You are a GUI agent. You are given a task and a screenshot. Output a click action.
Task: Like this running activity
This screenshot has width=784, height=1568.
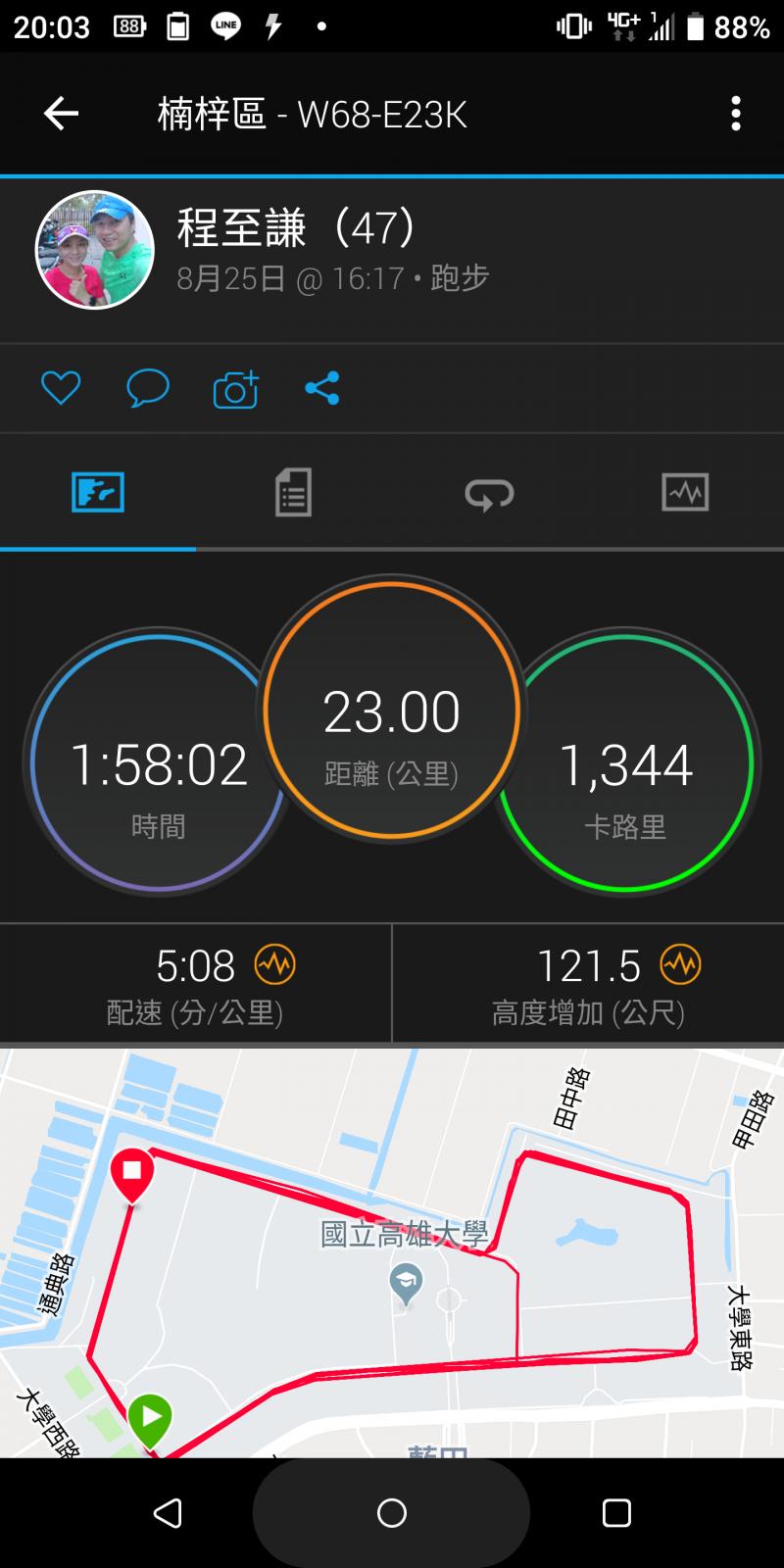click(x=61, y=388)
